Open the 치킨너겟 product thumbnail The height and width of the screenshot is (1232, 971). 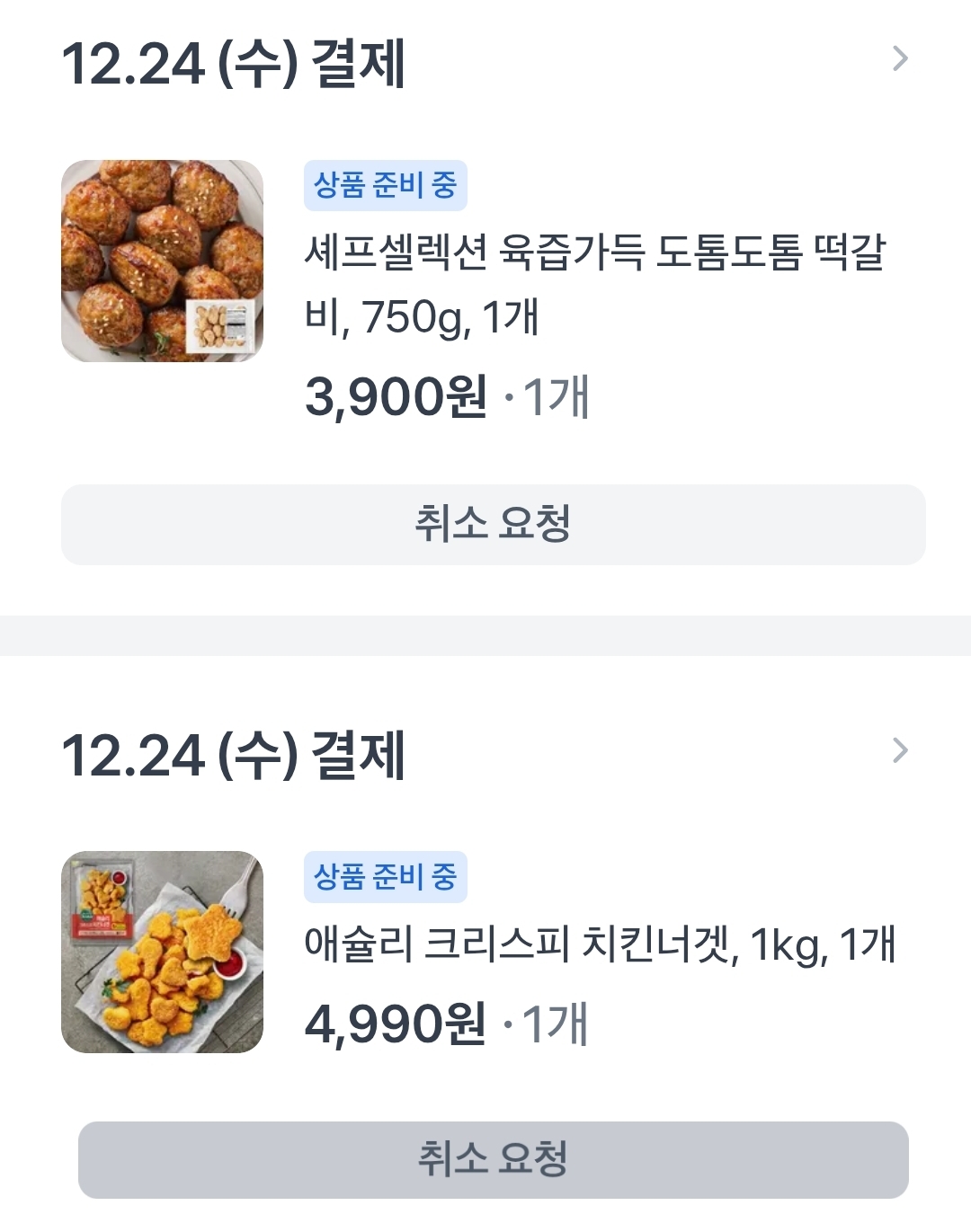[162, 952]
